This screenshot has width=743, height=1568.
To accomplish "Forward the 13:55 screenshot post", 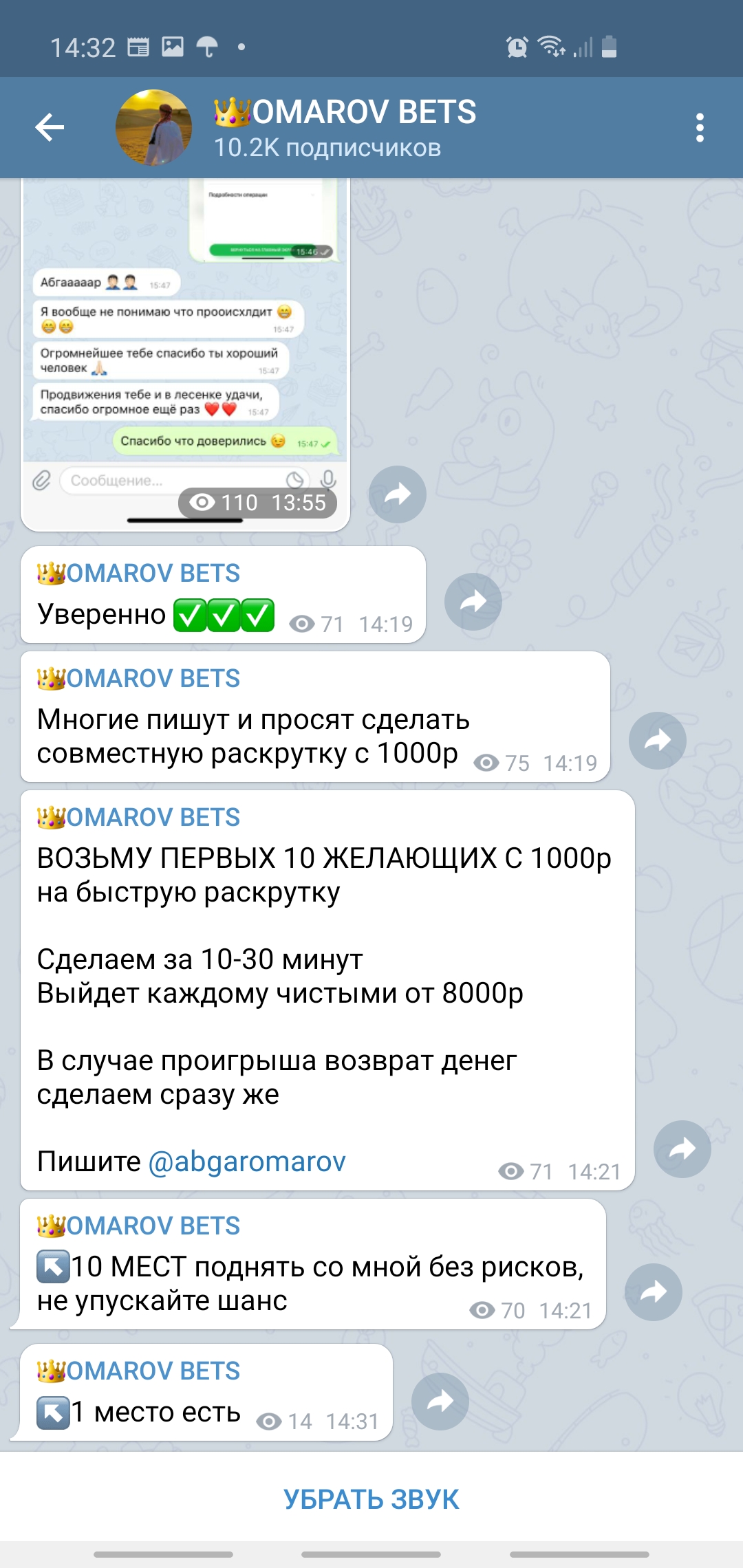I will (x=398, y=494).
